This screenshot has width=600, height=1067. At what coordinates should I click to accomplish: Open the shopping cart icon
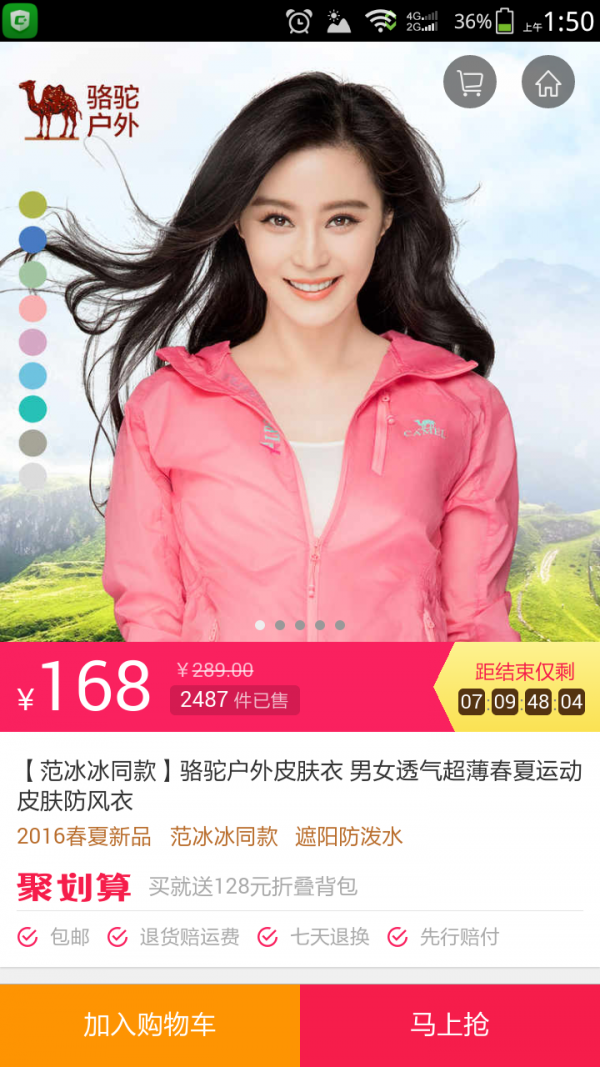click(x=469, y=83)
